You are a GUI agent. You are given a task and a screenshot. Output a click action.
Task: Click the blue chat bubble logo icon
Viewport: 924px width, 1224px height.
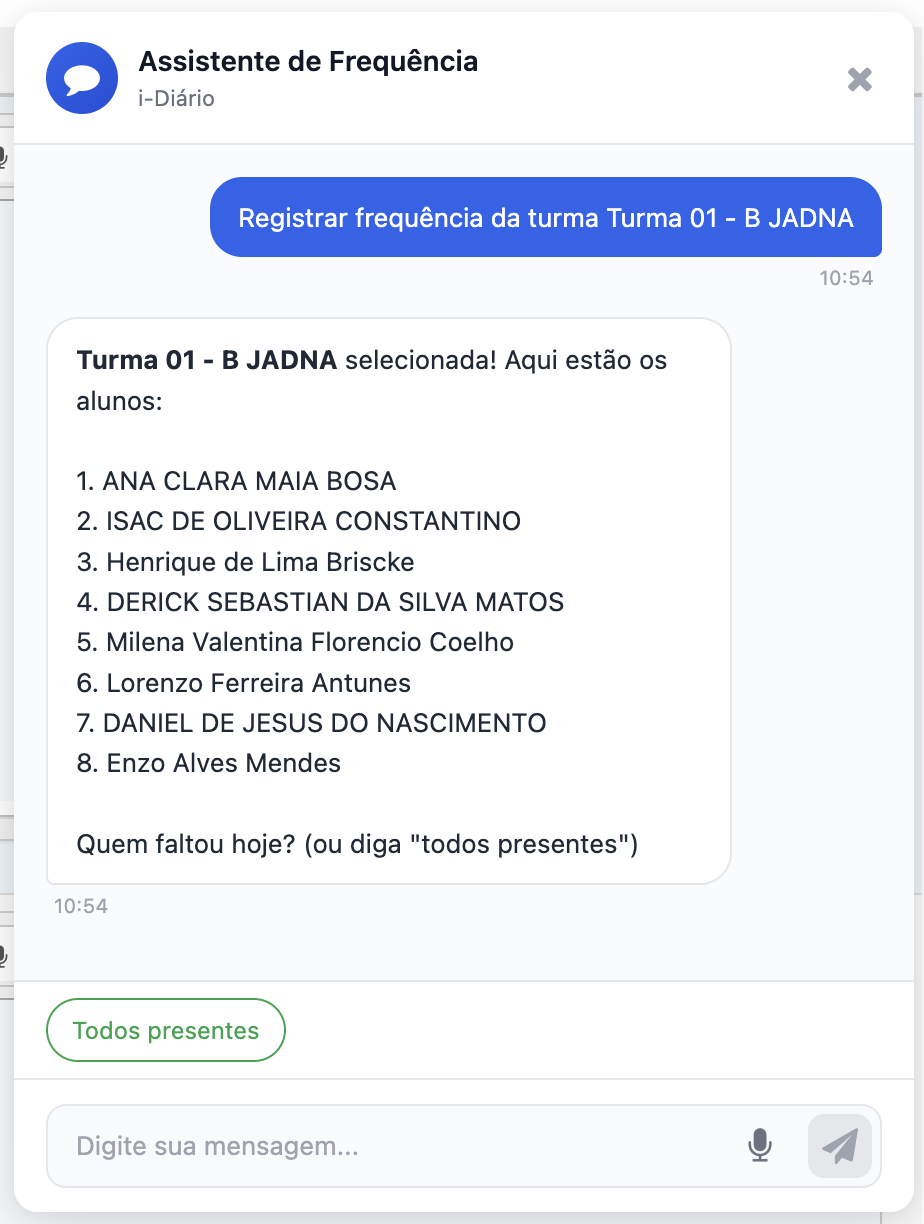tap(81, 77)
